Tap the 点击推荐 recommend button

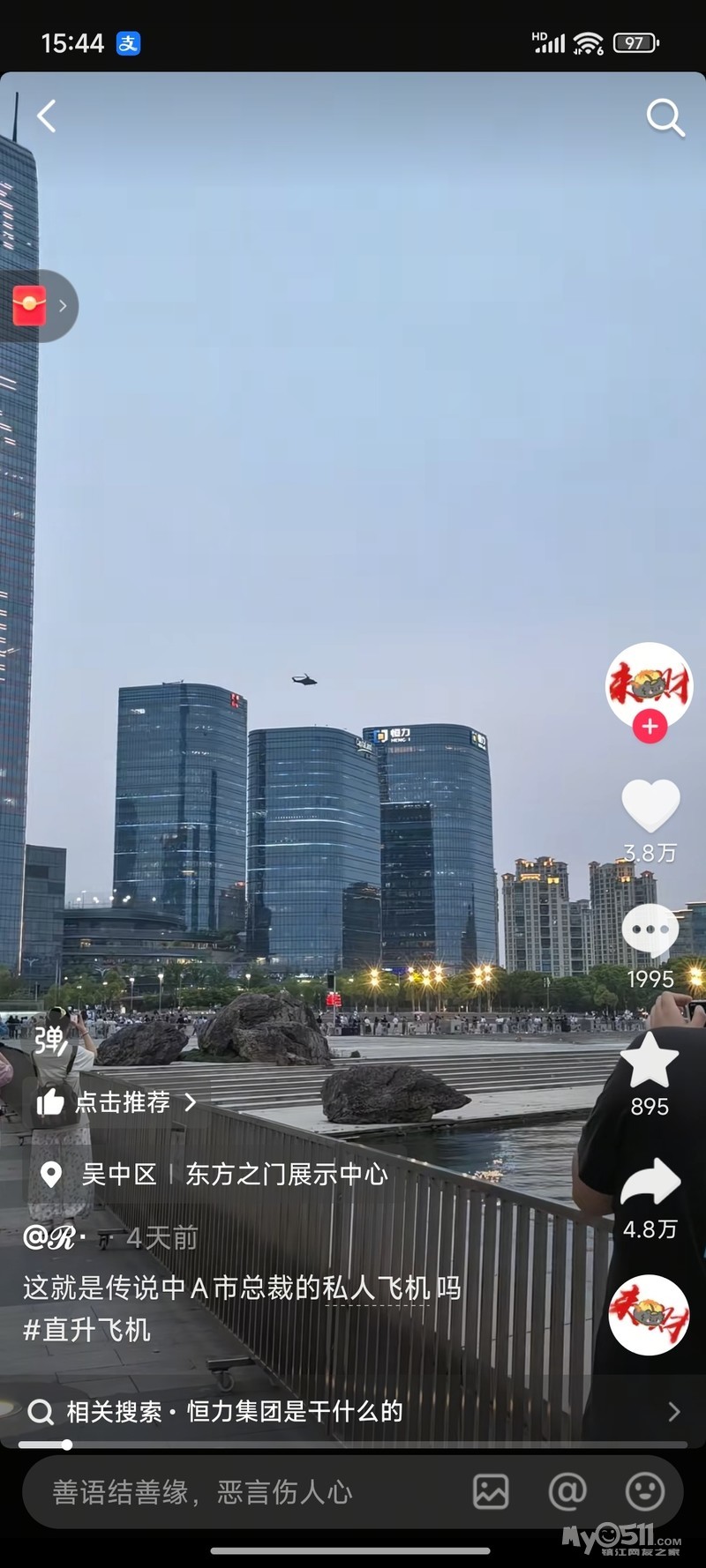(115, 1102)
